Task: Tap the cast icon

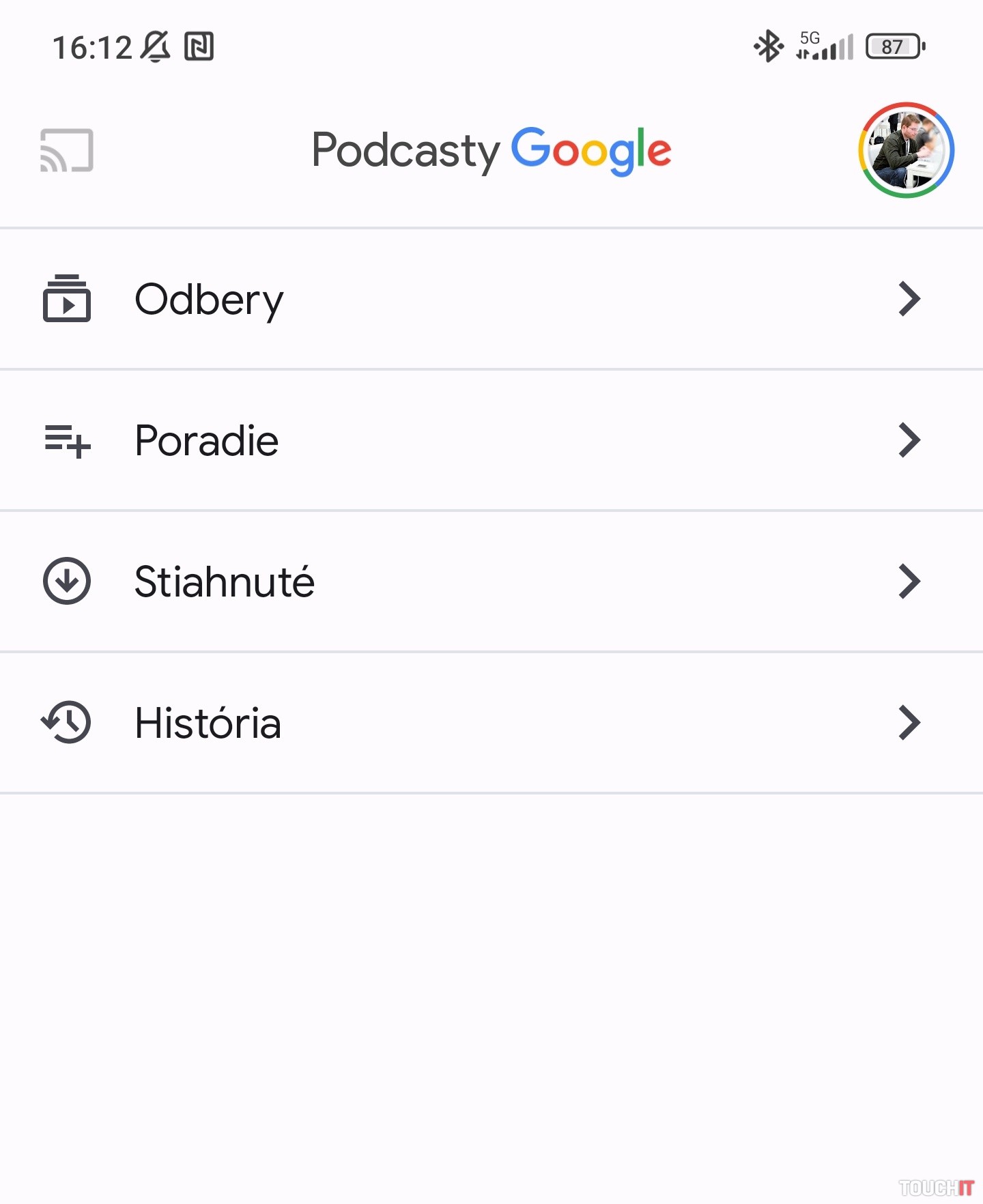Action: tap(67, 150)
